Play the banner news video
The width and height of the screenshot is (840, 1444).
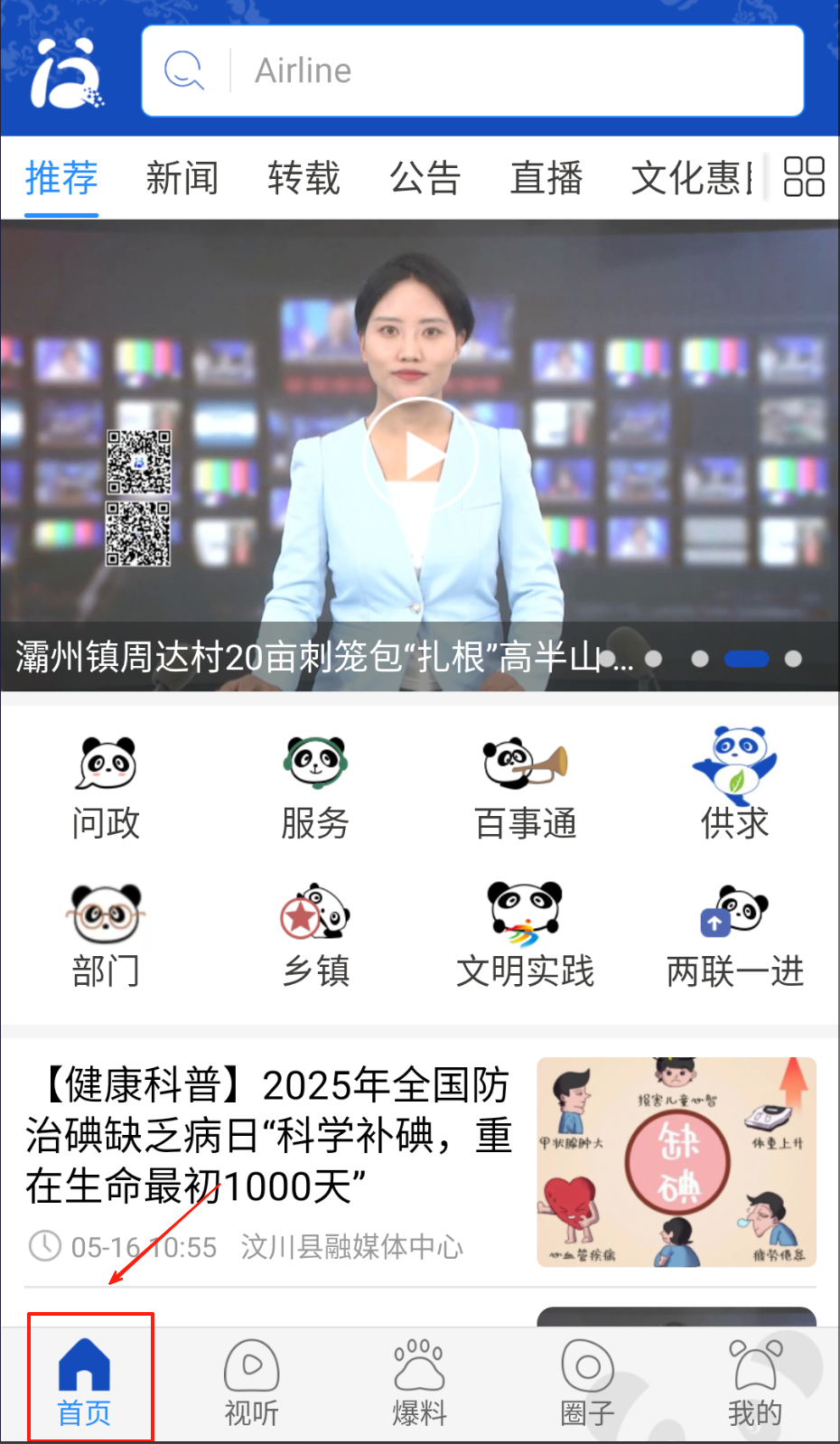pos(420,456)
